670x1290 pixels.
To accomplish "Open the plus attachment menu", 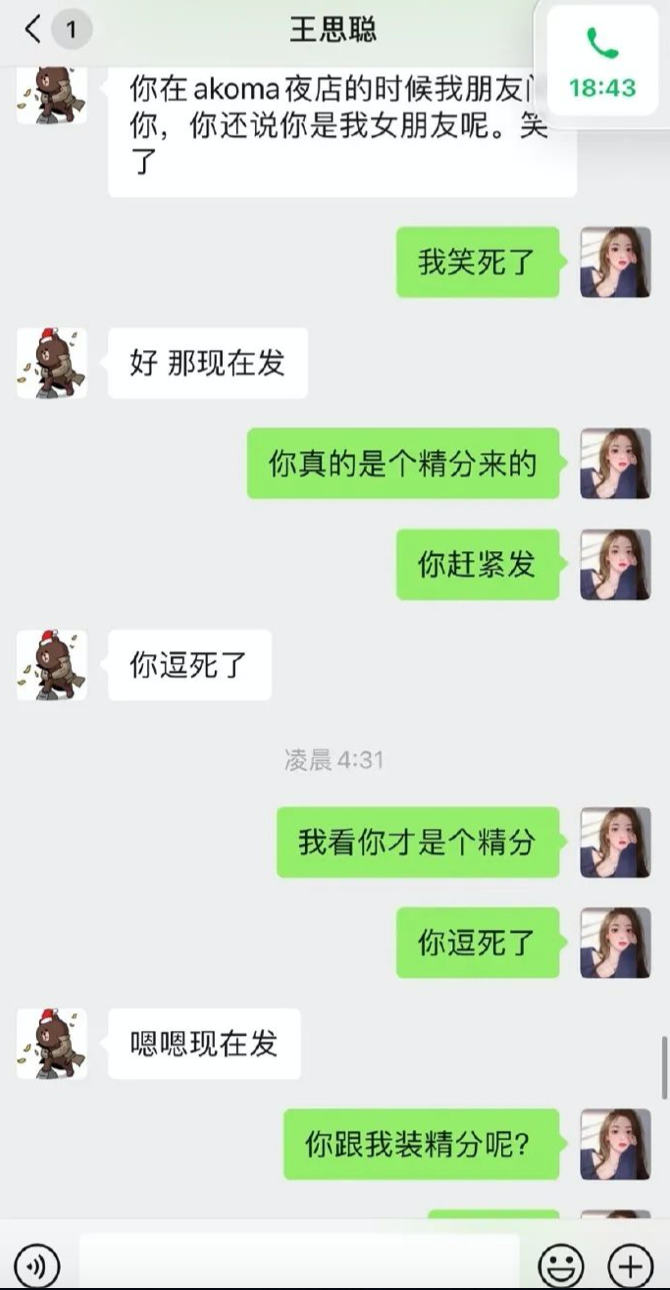I will point(631,1267).
